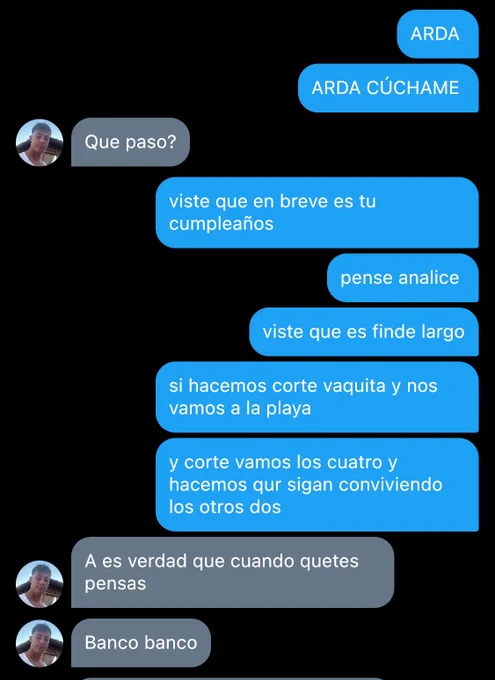Open sender's avatar beside "Que paso?" message

39,143
